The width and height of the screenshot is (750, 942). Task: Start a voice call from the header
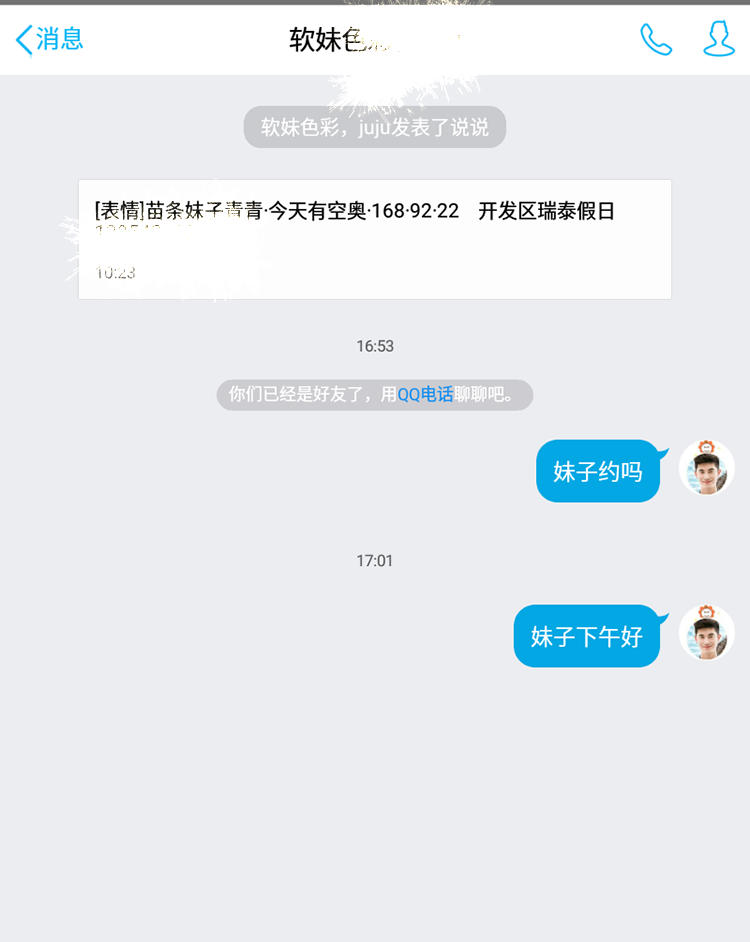[x=656, y=40]
